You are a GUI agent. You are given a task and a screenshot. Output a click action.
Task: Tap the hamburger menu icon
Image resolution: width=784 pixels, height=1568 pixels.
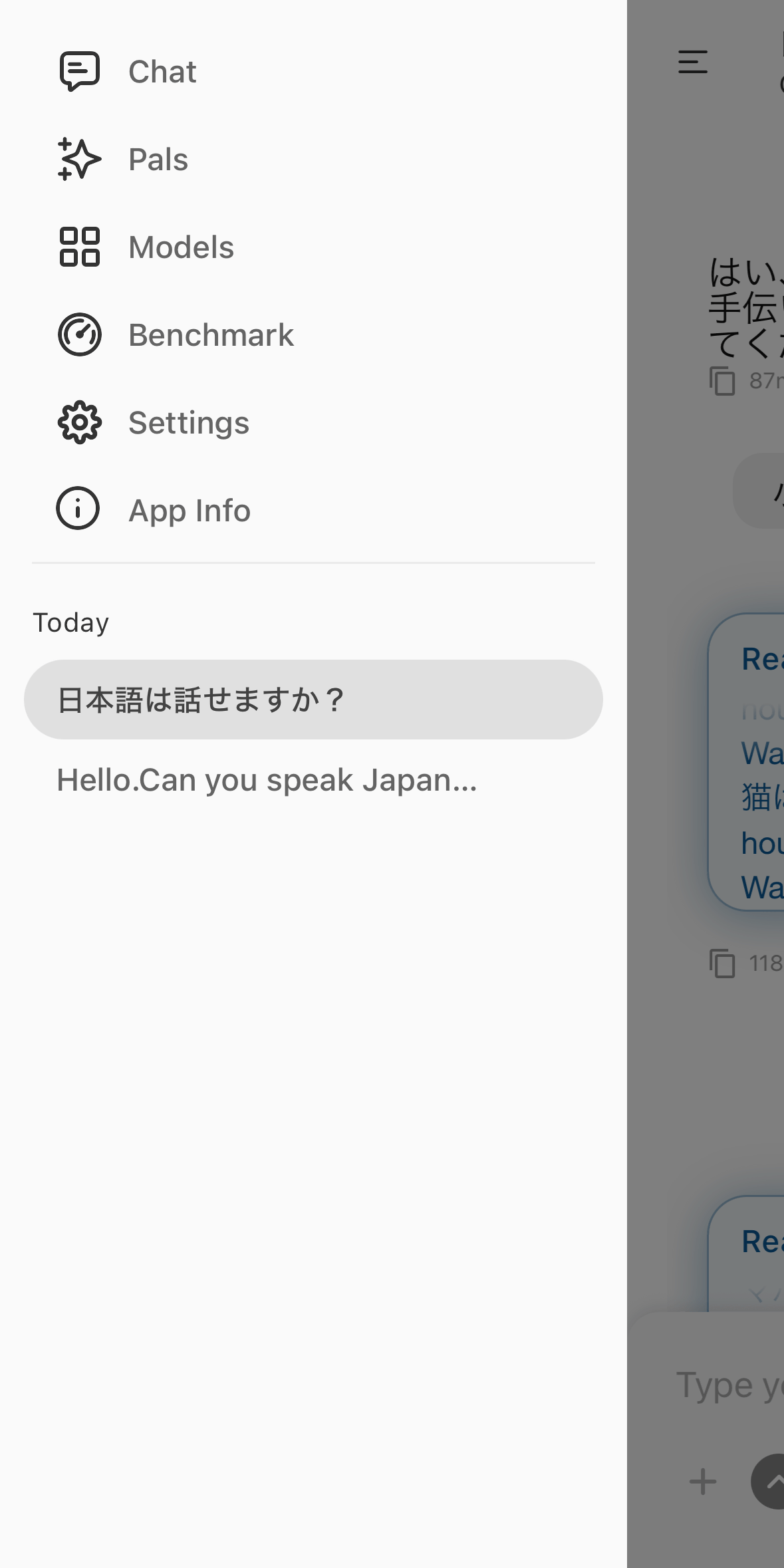point(692,62)
